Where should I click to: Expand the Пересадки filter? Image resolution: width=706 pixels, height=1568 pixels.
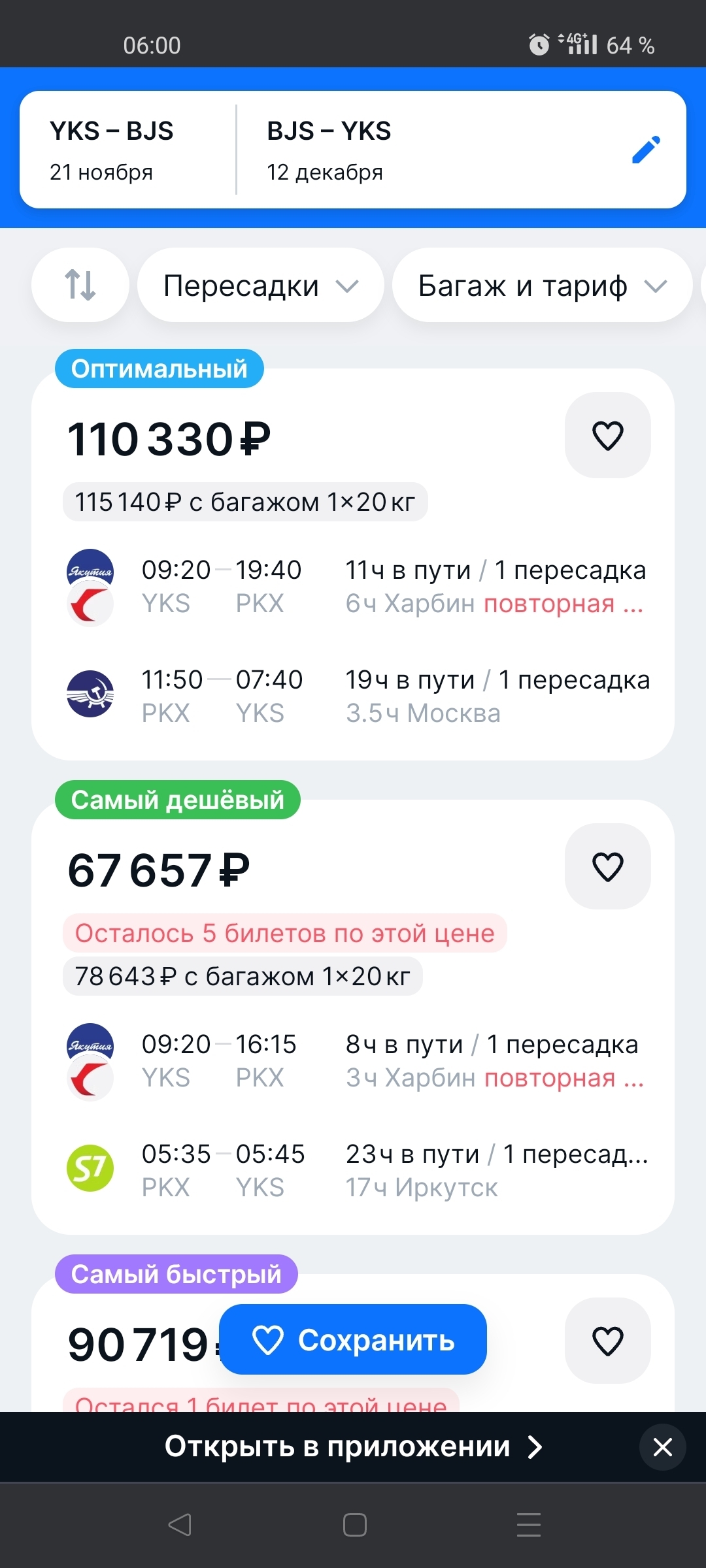pyautogui.click(x=260, y=285)
